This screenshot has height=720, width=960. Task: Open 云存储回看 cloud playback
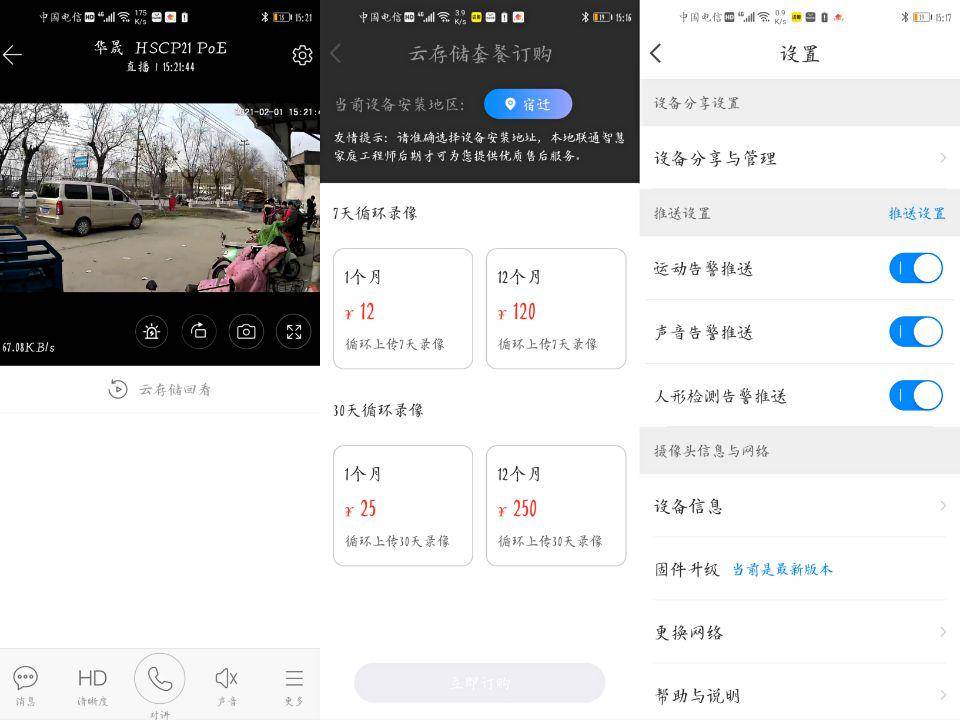(x=160, y=389)
